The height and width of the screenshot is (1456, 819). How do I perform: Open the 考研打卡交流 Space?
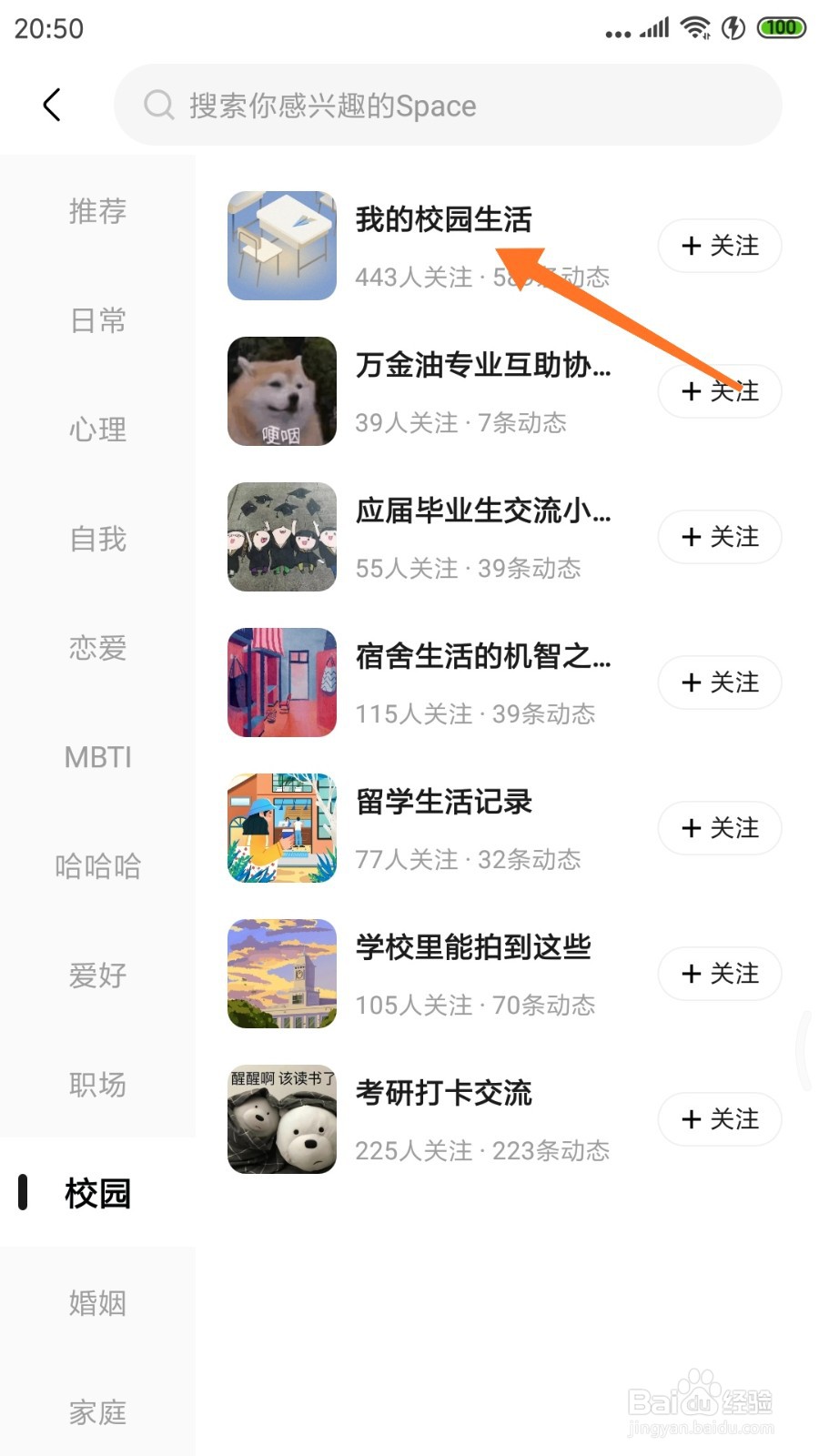click(443, 1094)
